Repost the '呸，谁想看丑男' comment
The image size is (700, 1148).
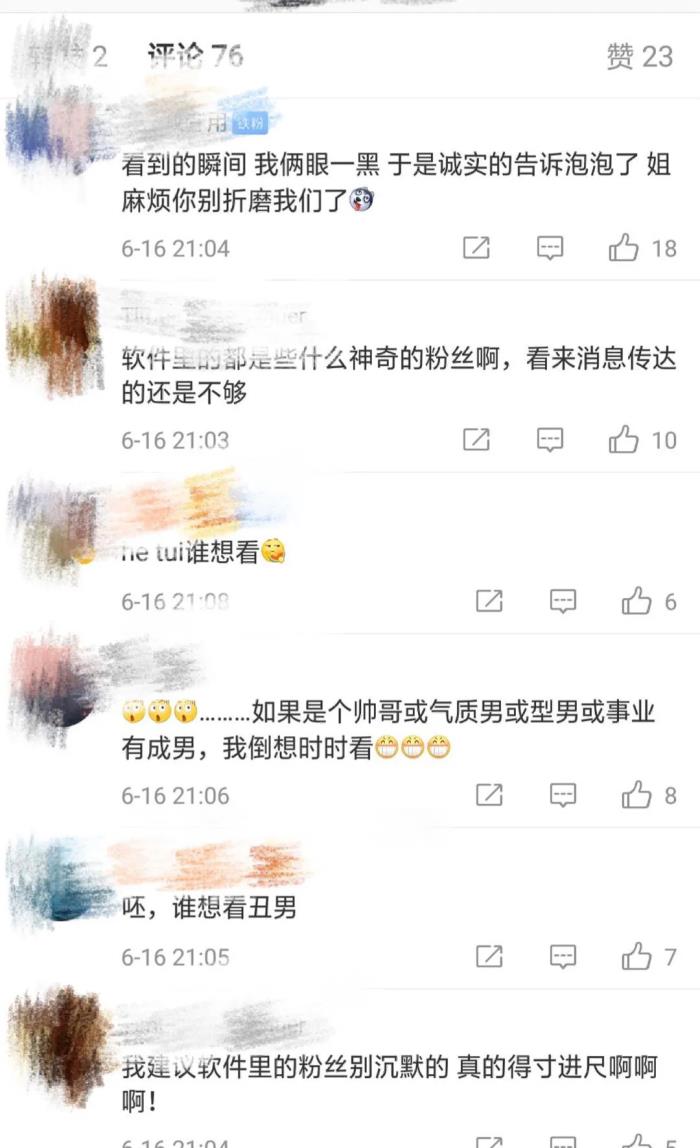[489, 957]
